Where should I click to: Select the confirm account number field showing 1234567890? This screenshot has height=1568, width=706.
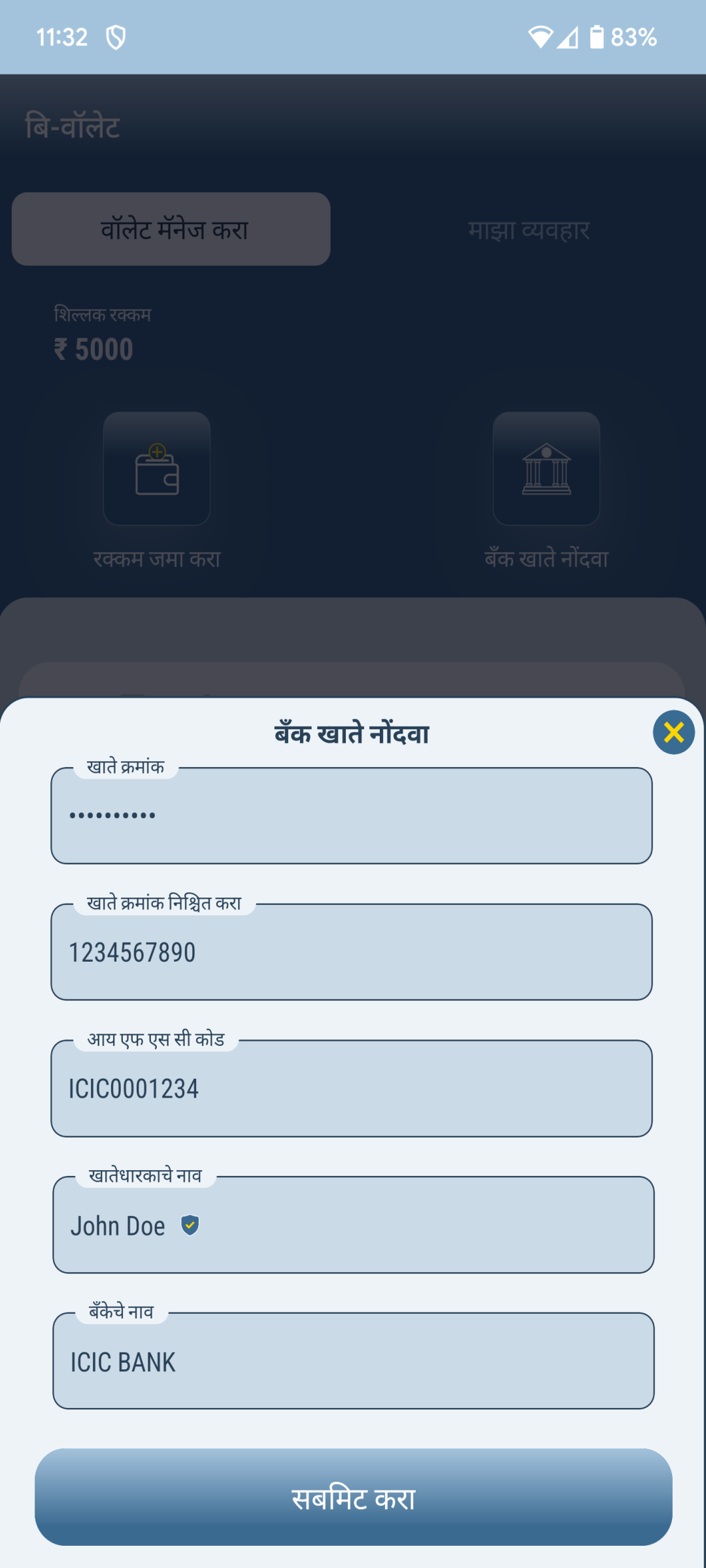352,952
